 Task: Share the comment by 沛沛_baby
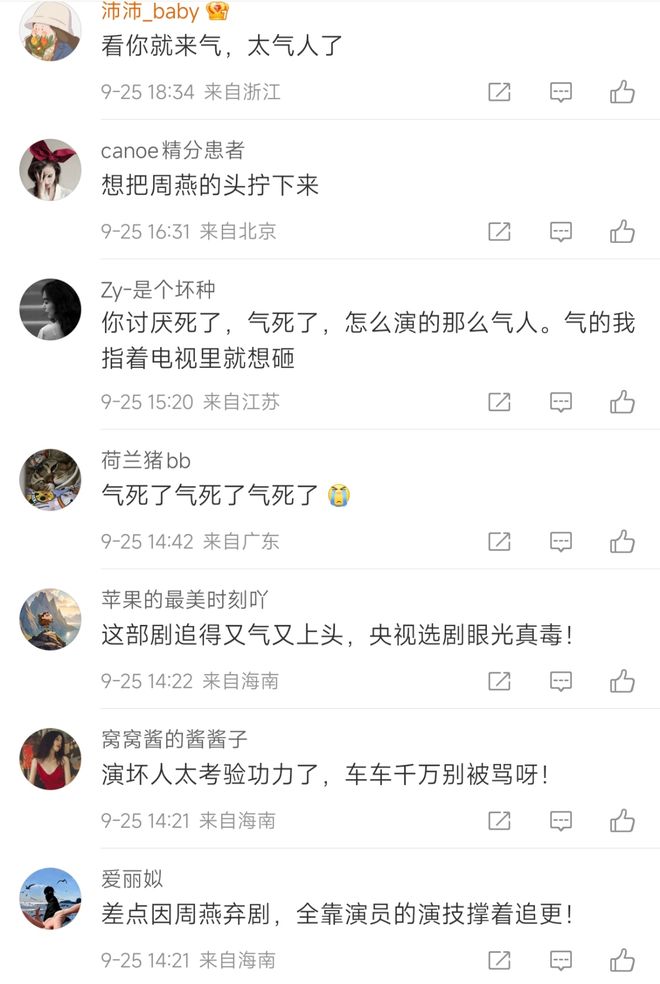499,92
